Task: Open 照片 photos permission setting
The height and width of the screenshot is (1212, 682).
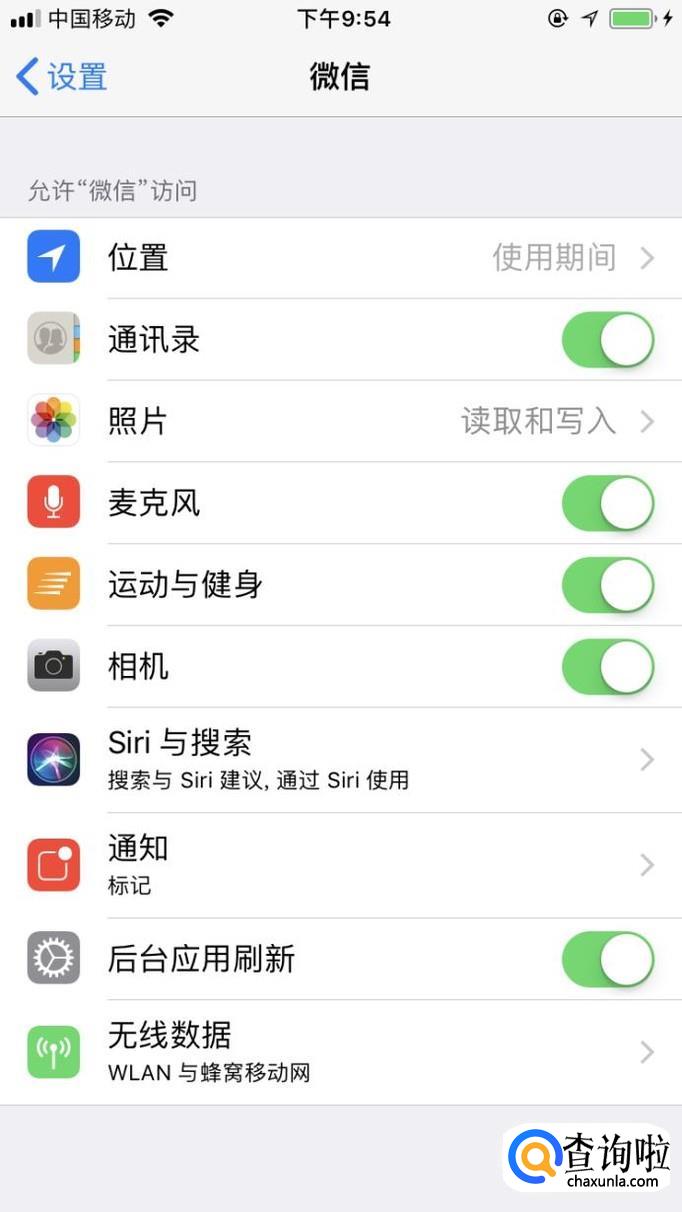Action: (340, 421)
